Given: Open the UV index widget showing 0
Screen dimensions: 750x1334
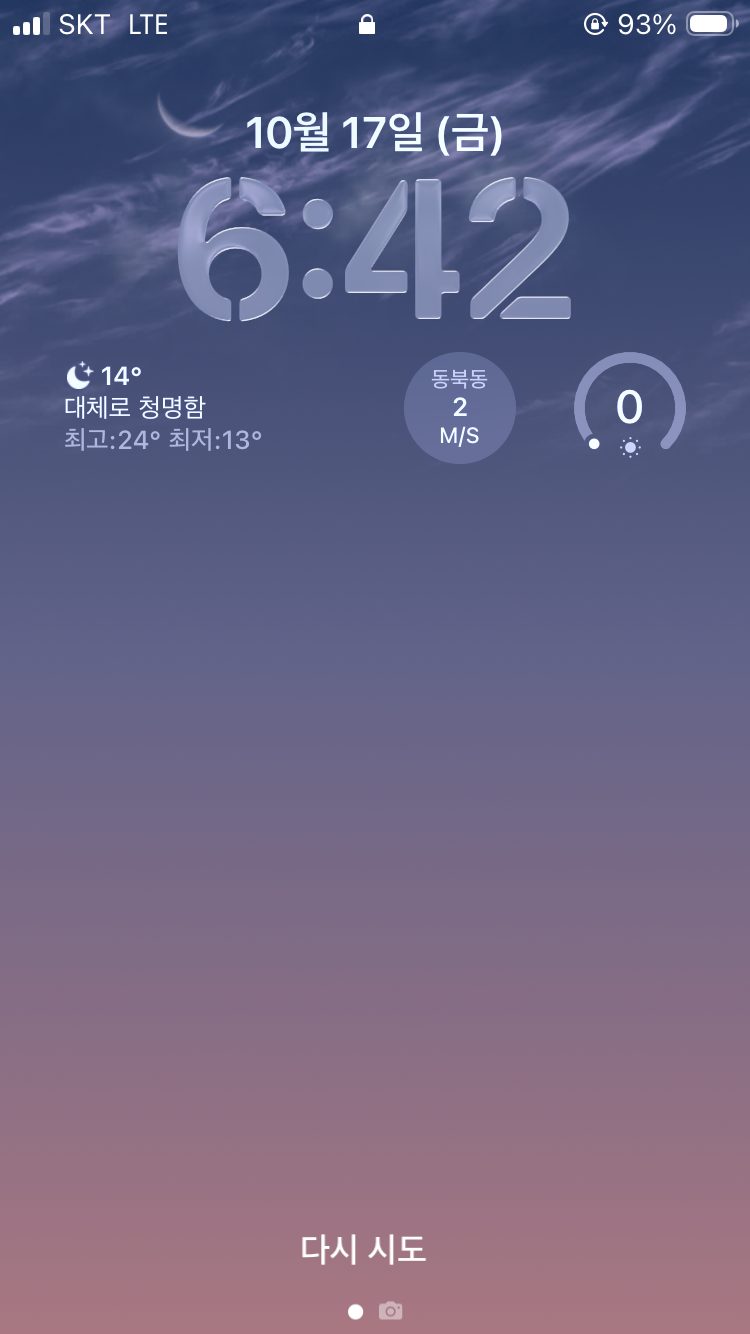Looking at the screenshot, I should click(630, 407).
